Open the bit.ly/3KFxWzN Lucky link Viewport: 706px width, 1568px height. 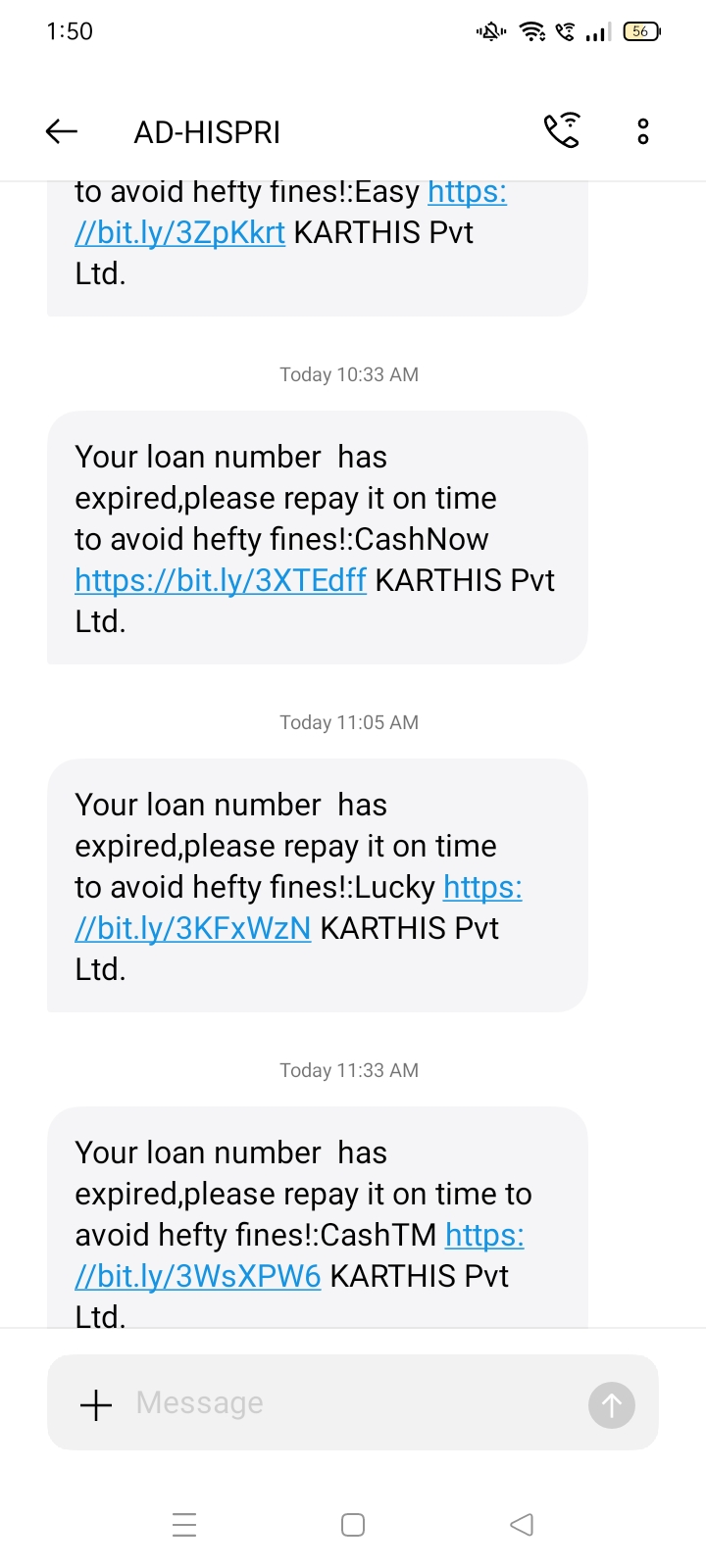(x=193, y=928)
